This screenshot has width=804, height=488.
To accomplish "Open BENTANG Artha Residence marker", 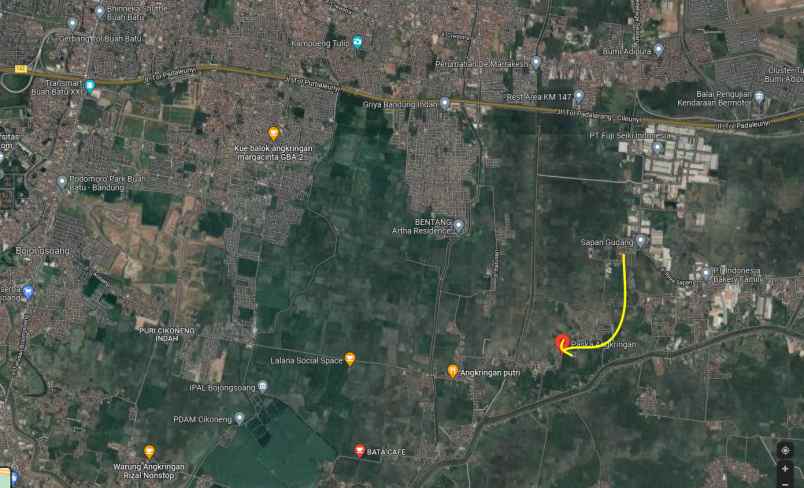I will (x=458, y=226).
